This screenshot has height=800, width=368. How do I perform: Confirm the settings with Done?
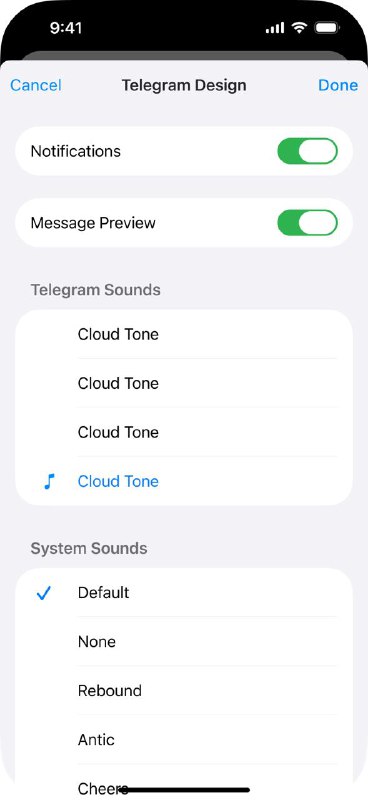[x=338, y=85]
